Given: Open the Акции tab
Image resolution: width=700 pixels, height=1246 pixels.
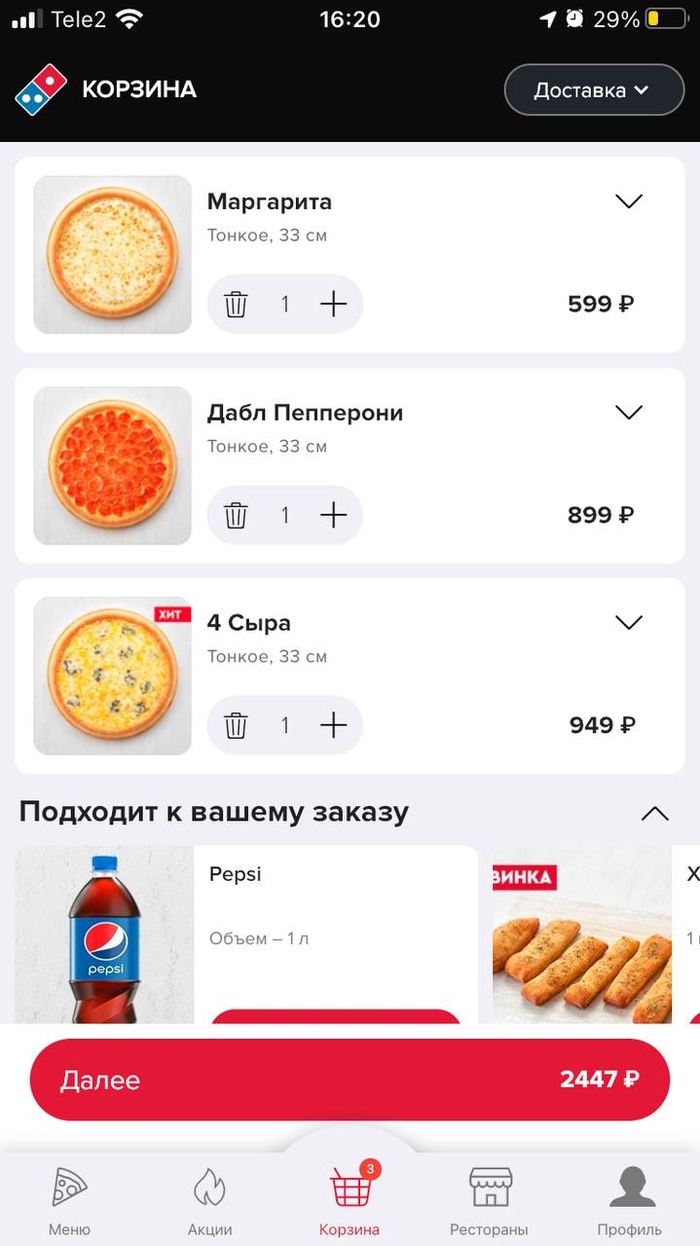Looking at the screenshot, I should pyautogui.click(x=210, y=1200).
